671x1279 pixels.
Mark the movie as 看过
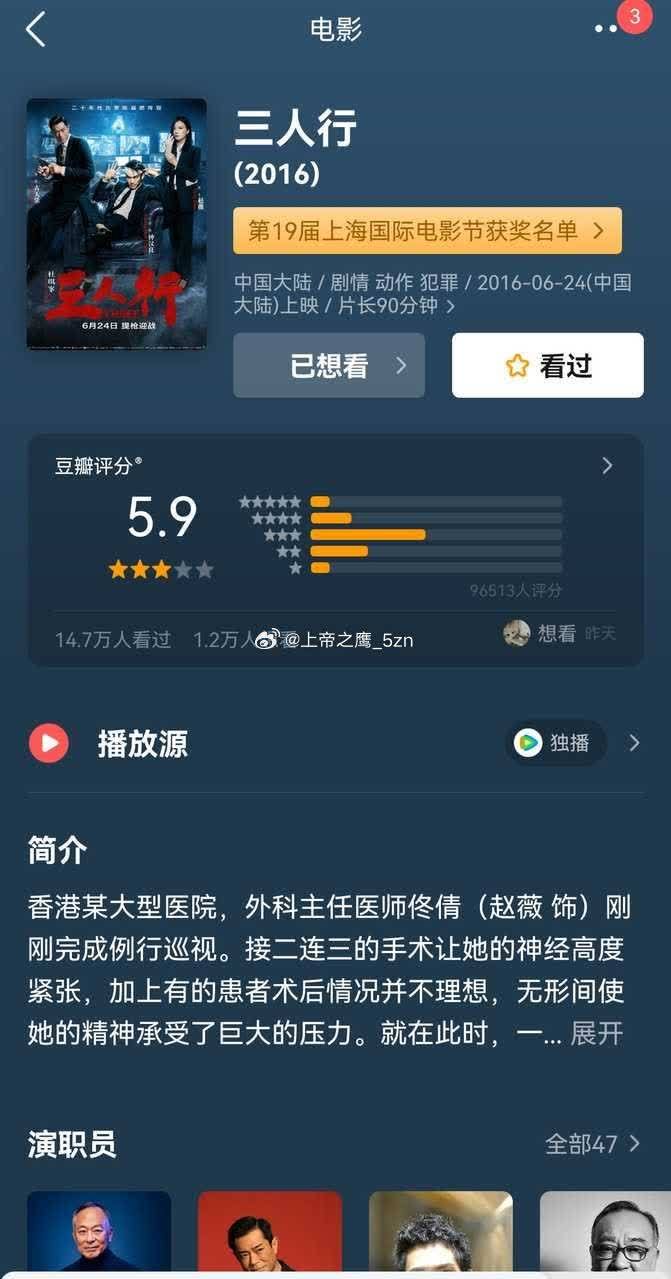547,366
